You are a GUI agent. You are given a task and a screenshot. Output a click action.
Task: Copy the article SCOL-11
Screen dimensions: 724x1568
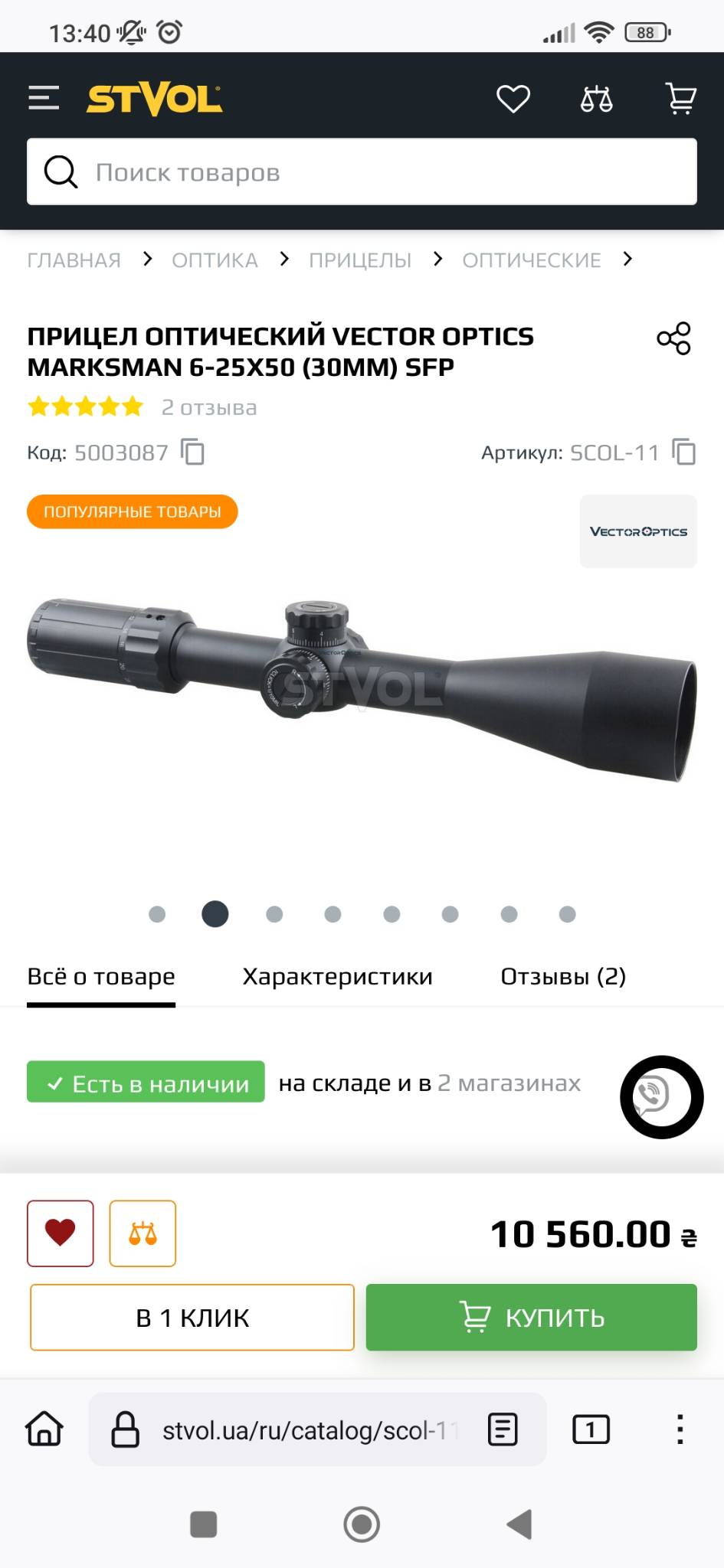tap(683, 452)
